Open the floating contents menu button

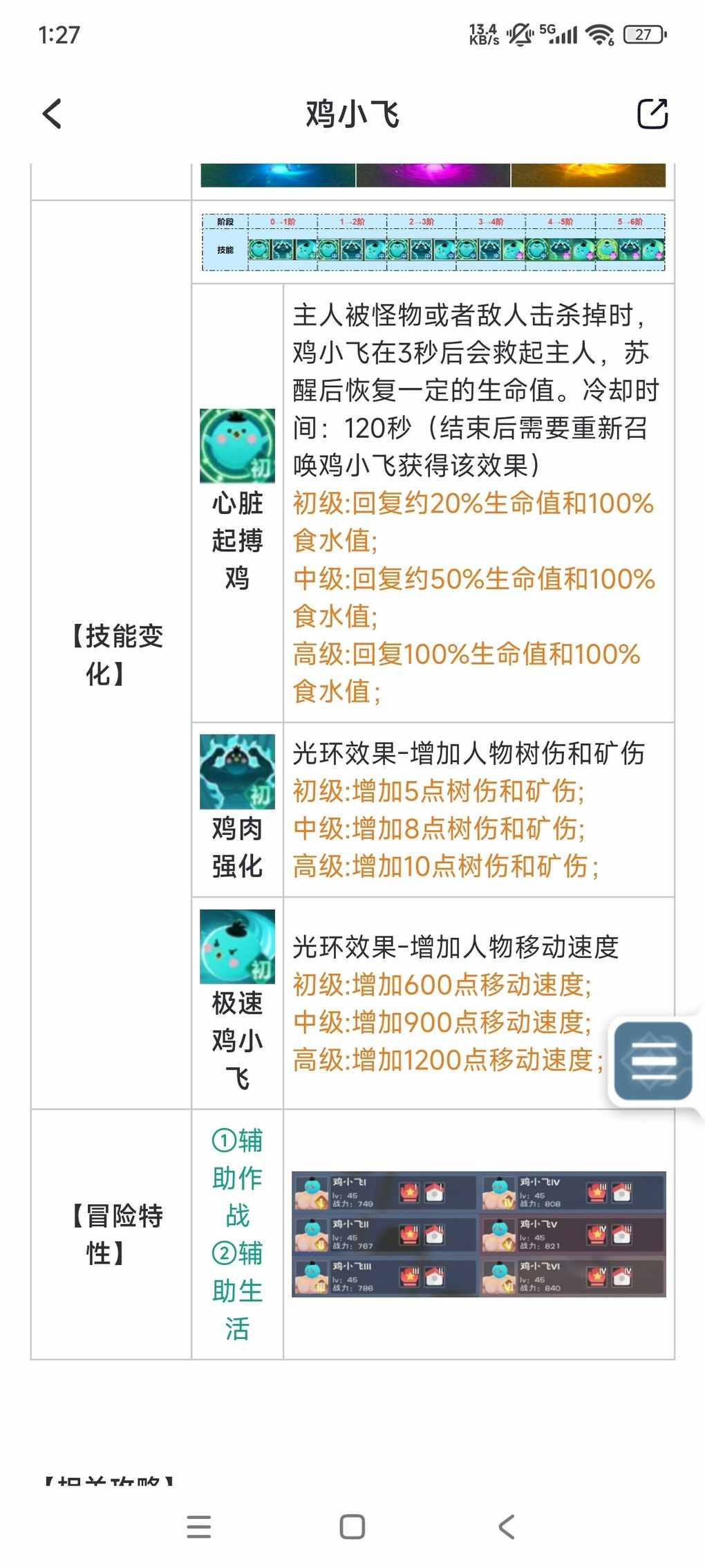point(653,1060)
